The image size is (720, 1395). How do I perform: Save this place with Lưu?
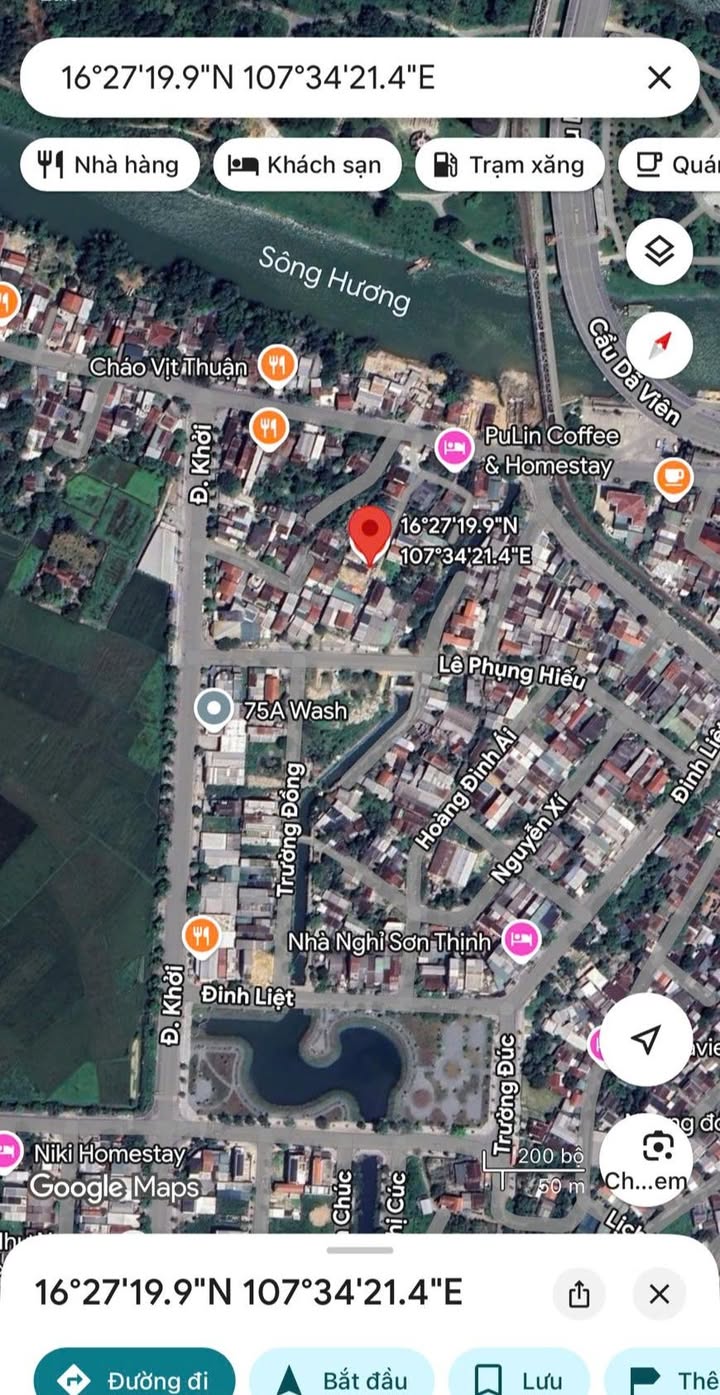pyautogui.click(x=519, y=1379)
